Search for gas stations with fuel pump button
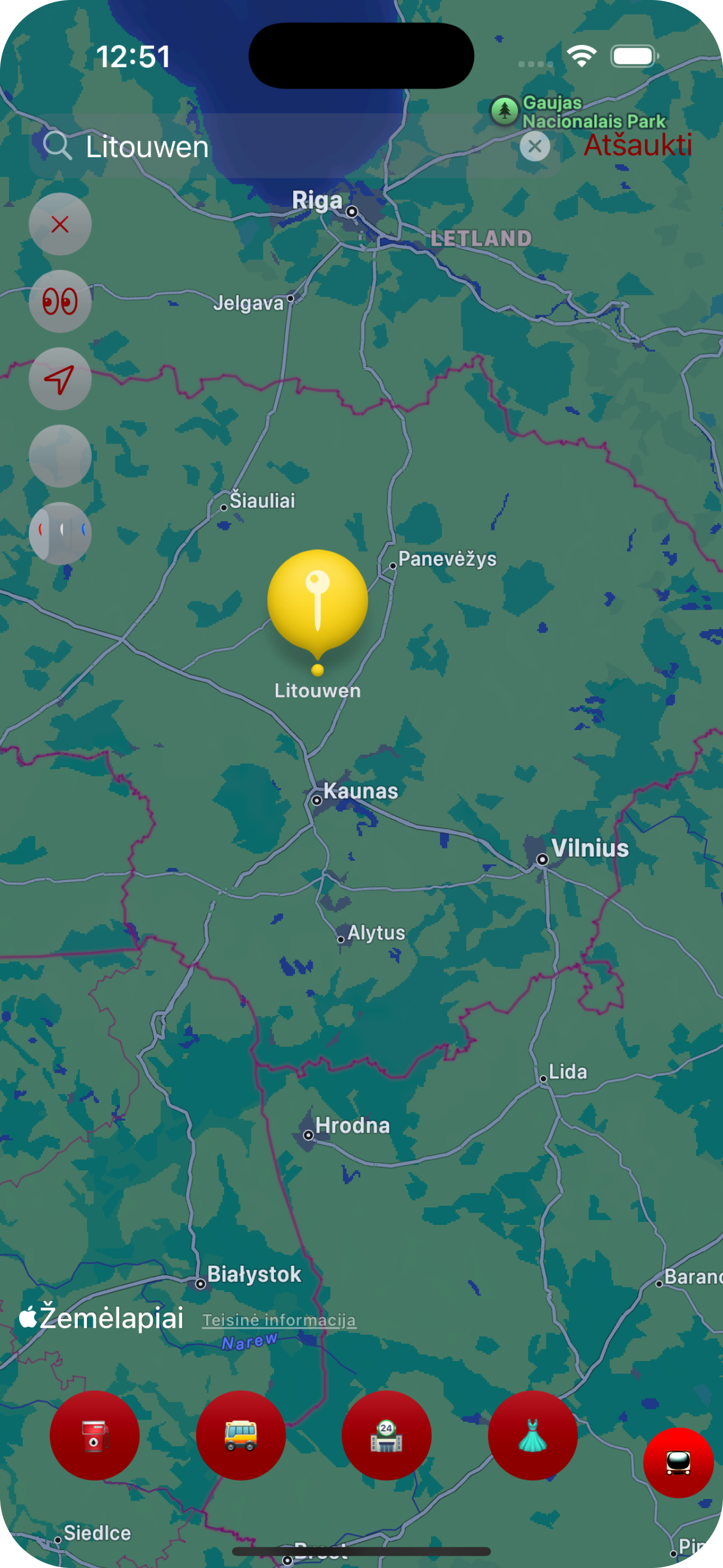 click(95, 1435)
